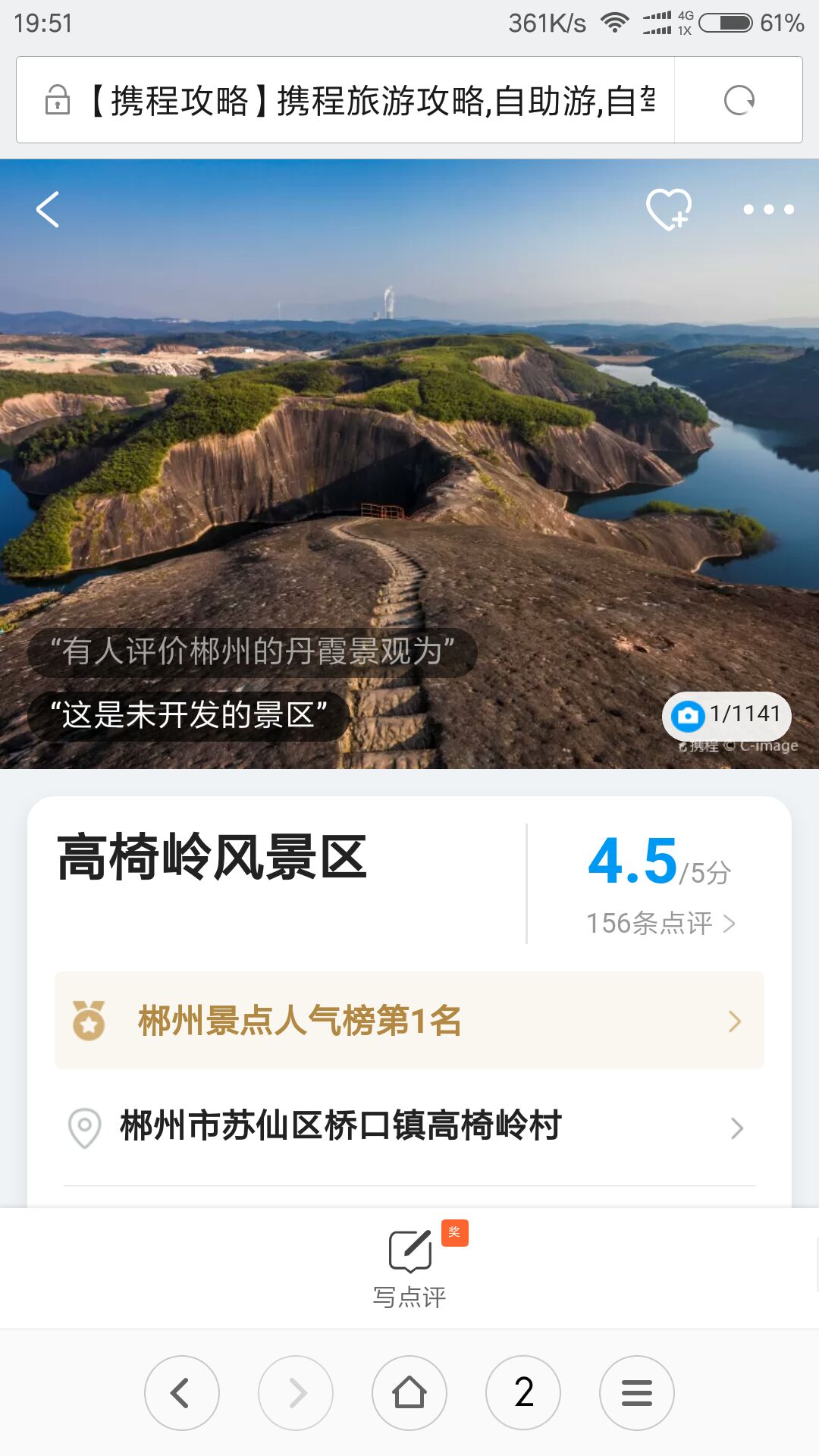
Task: Reload the page in the address bar
Action: [739, 100]
